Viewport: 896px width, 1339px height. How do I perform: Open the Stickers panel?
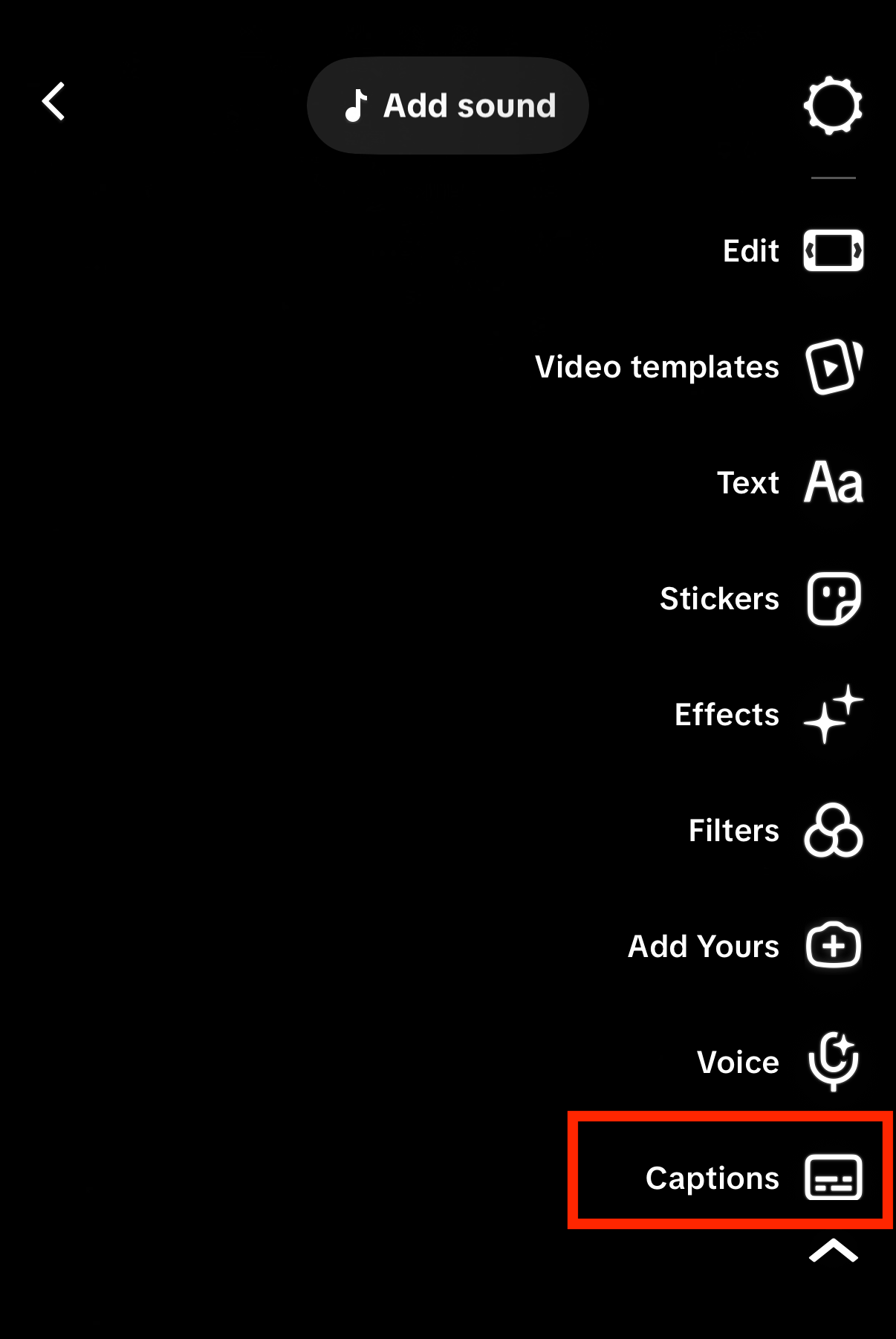(833, 599)
